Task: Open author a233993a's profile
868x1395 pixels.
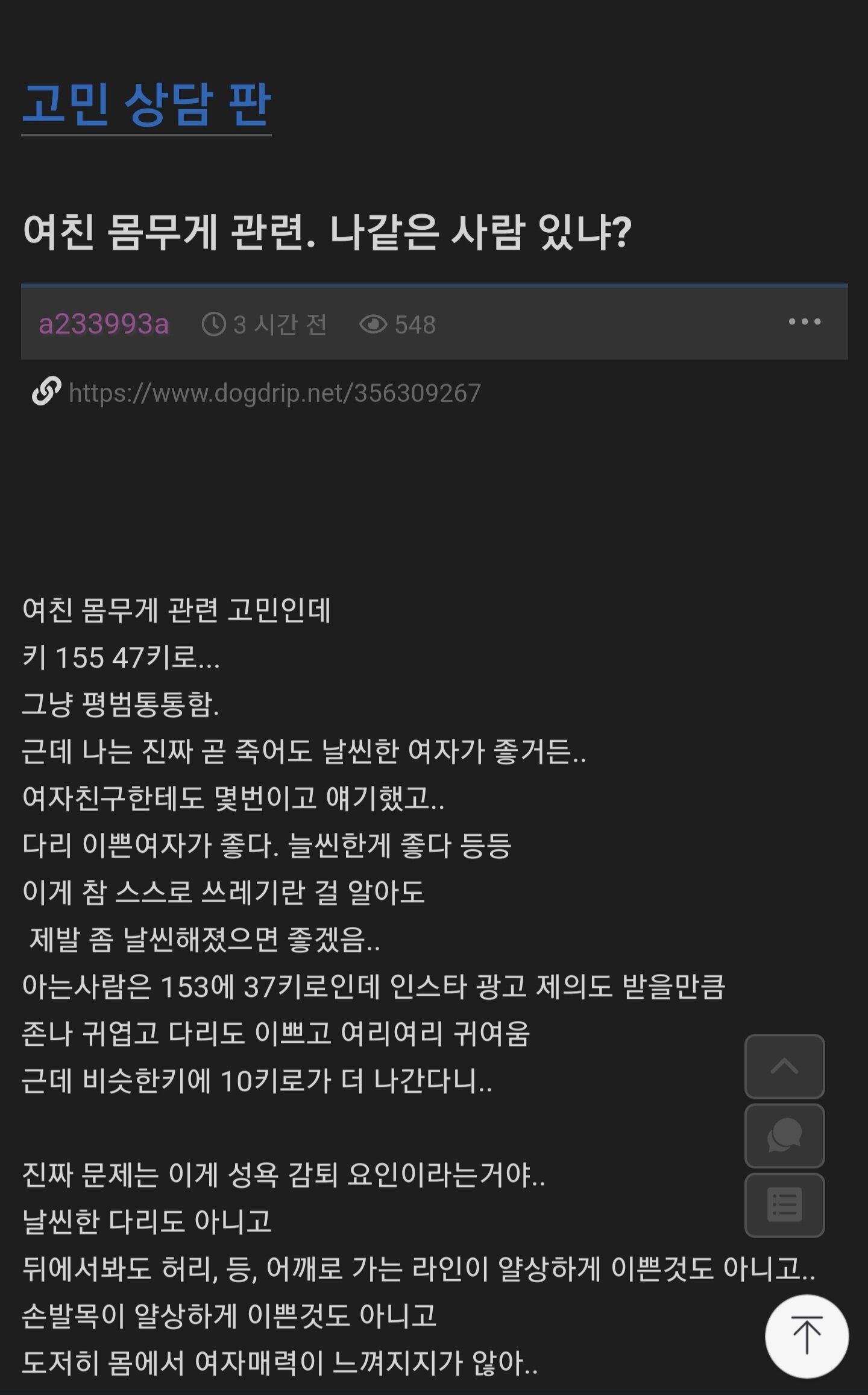Action: [x=104, y=324]
